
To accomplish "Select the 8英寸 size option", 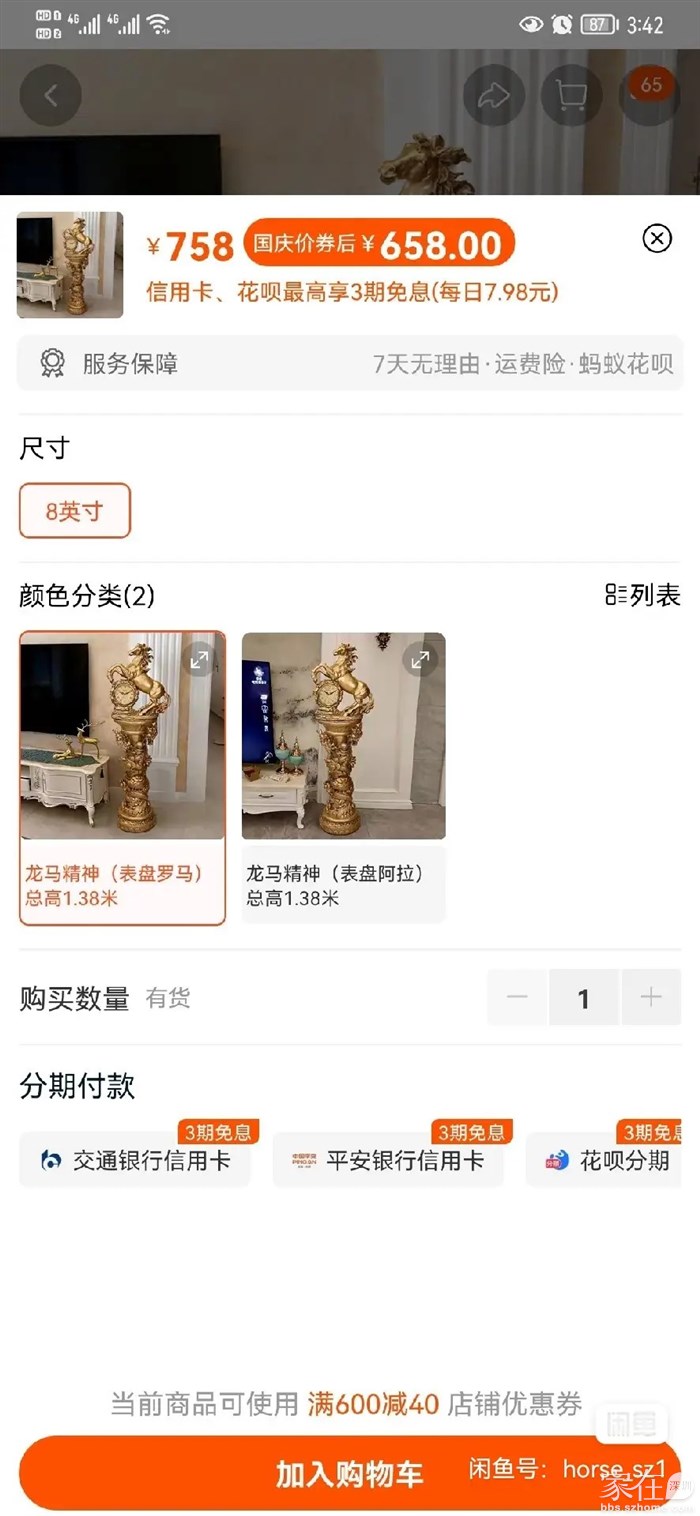I will coord(75,512).
